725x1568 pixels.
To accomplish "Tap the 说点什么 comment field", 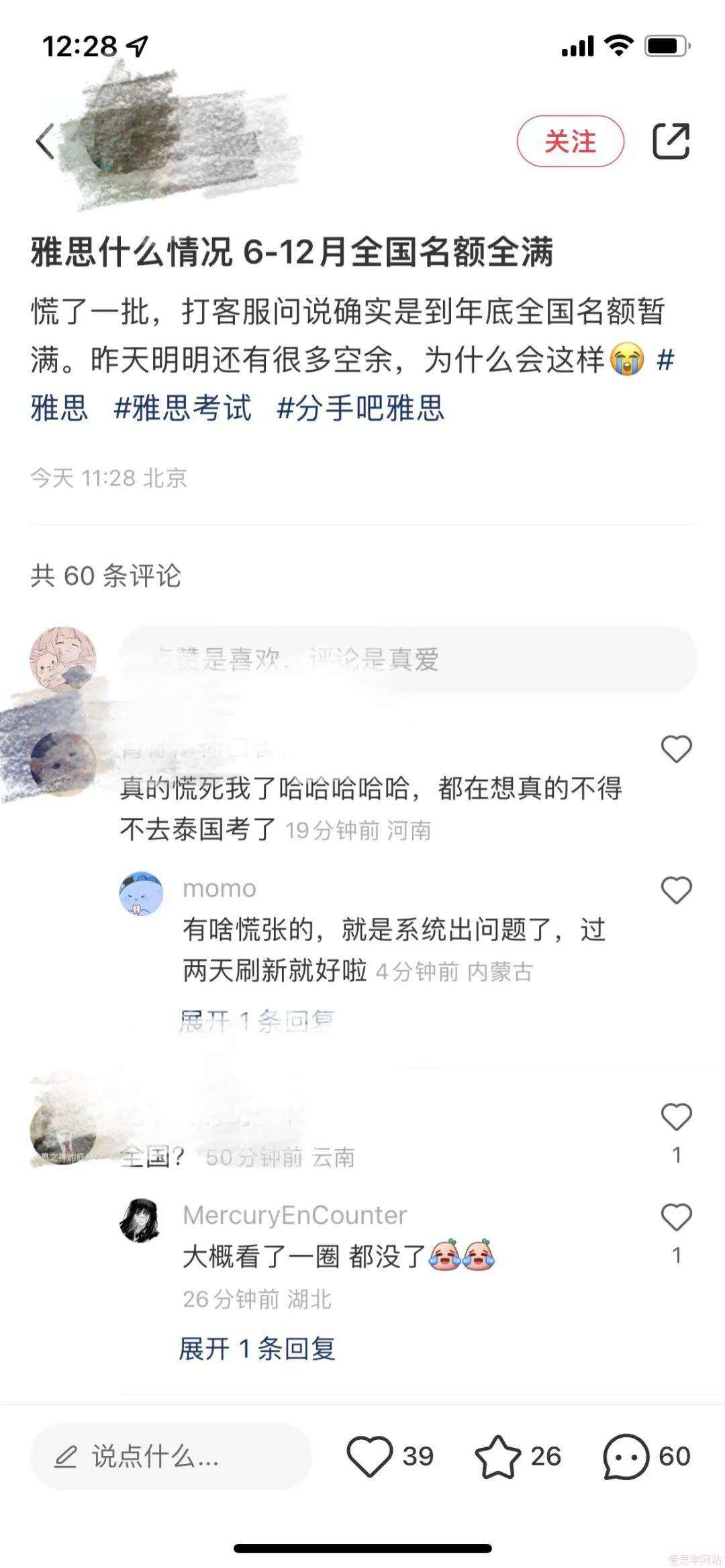I will (171, 1457).
